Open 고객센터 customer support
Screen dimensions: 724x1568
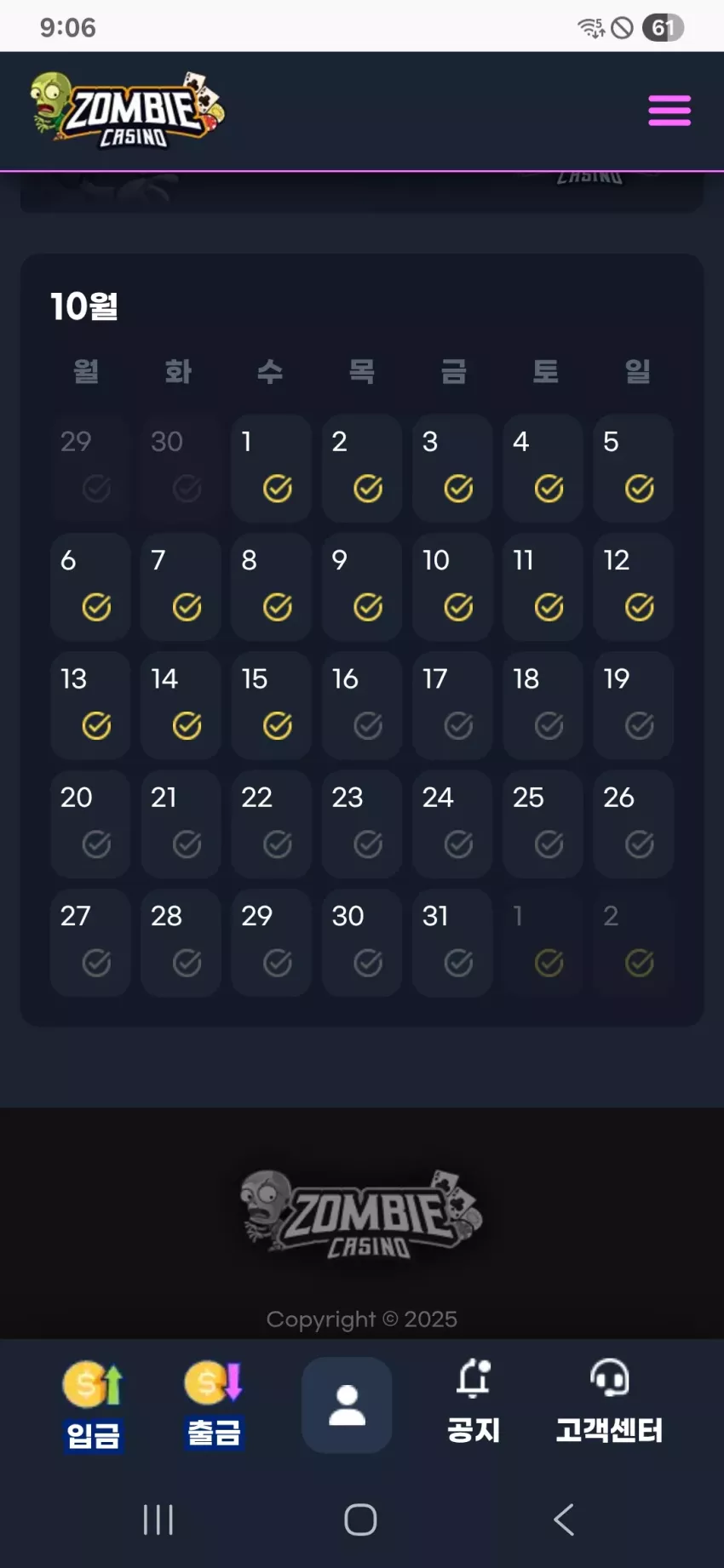[609, 1405]
